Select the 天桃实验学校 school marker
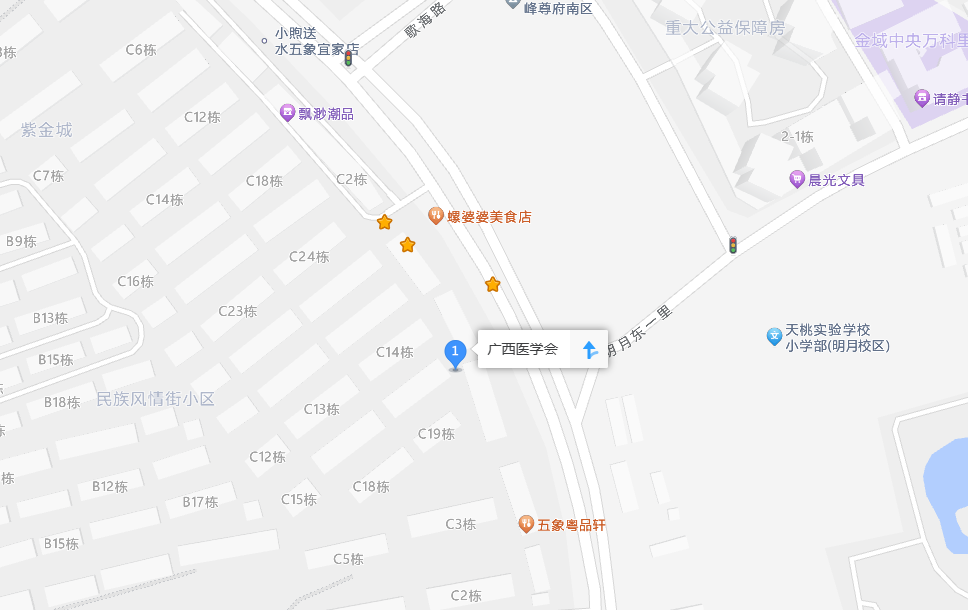The image size is (968, 610). click(774, 336)
